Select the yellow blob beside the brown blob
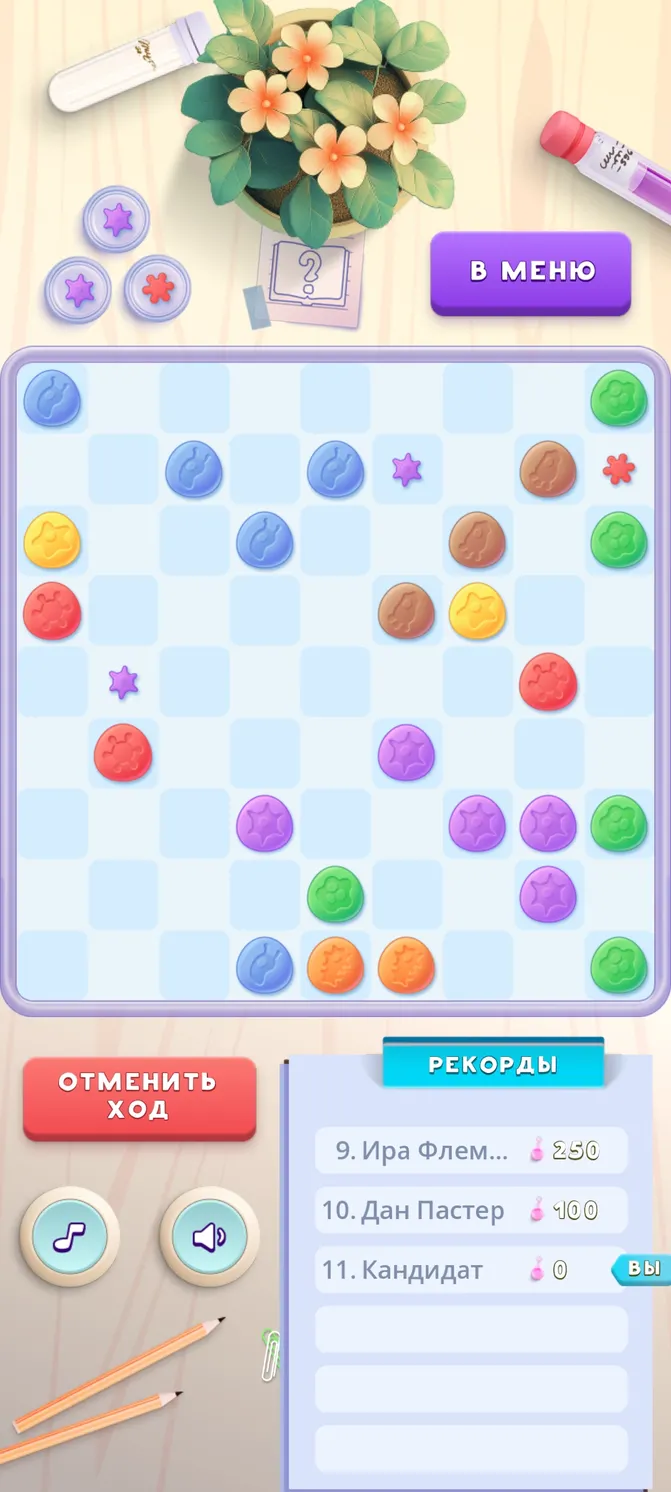This screenshot has height=1492, width=671. pyautogui.click(x=477, y=611)
